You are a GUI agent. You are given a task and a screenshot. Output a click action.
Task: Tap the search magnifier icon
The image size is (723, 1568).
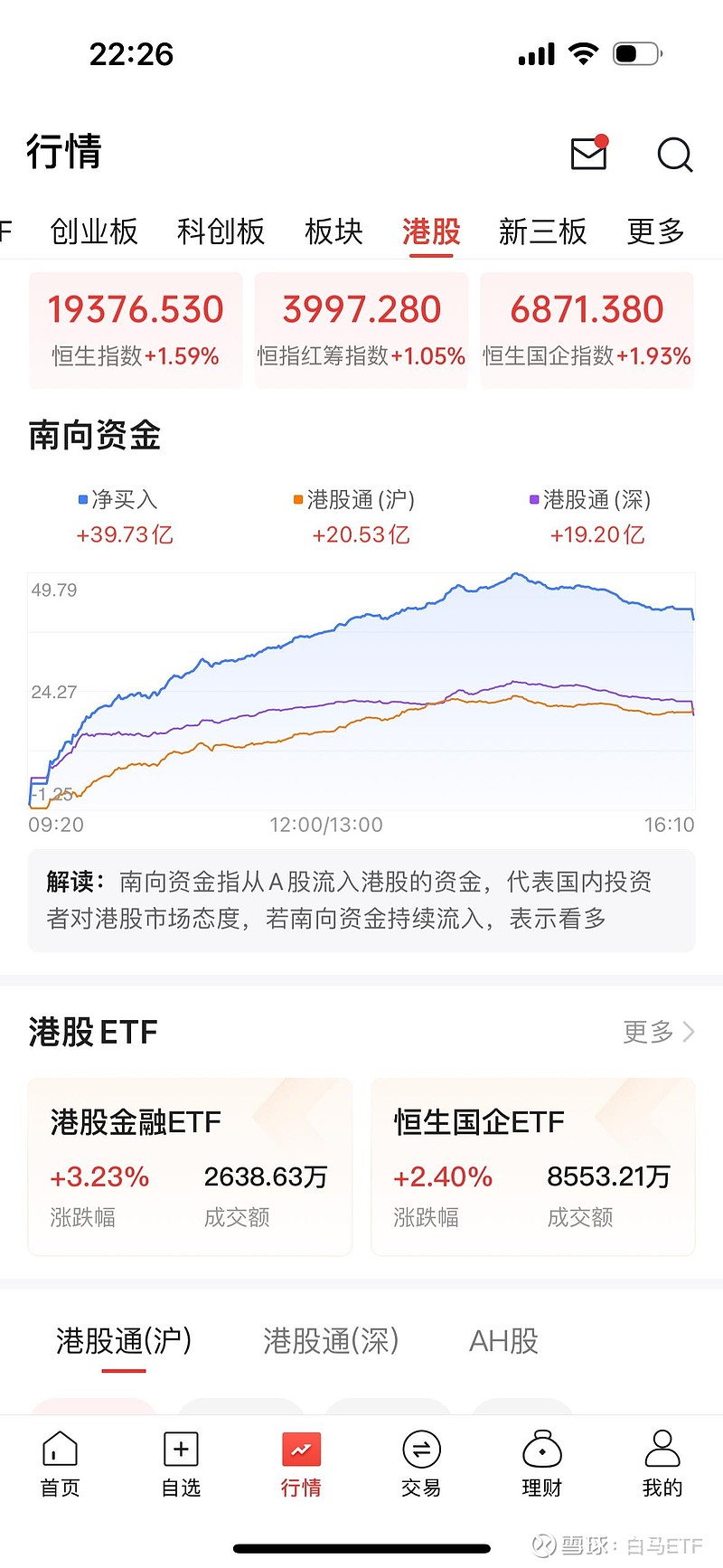pos(674,156)
